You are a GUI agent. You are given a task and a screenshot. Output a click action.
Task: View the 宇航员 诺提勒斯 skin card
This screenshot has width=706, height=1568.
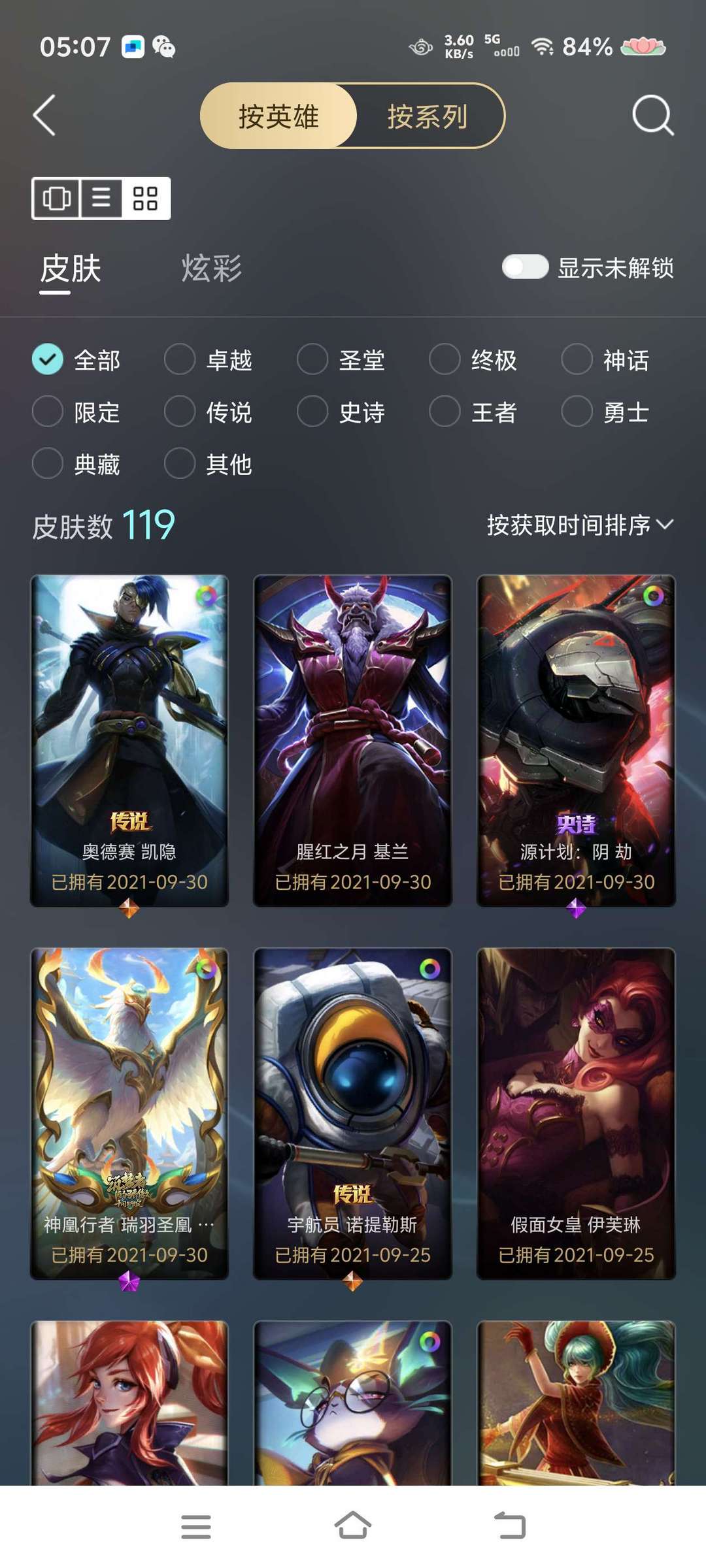(353, 1114)
